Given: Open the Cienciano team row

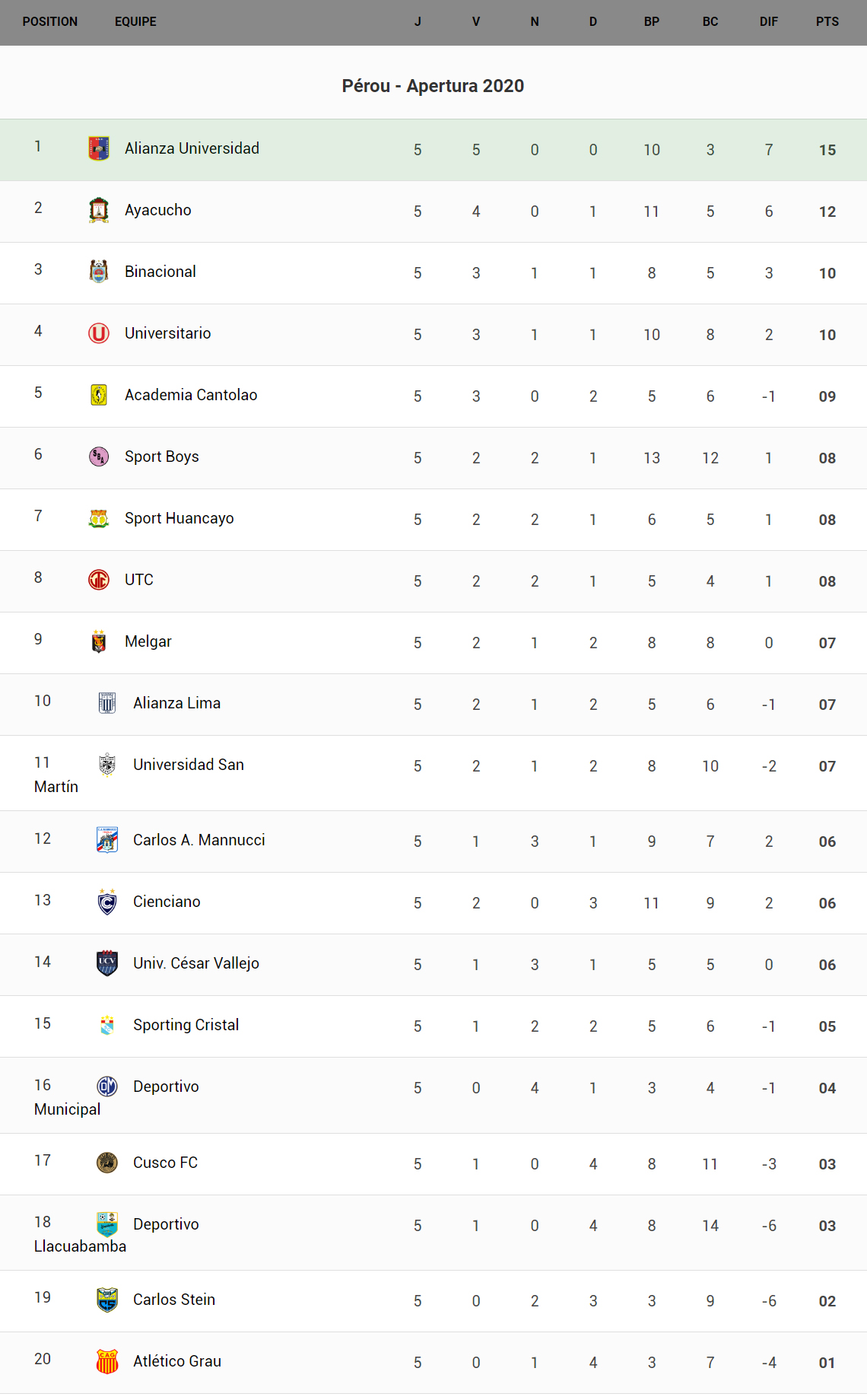Looking at the screenshot, I should (167, 902).
